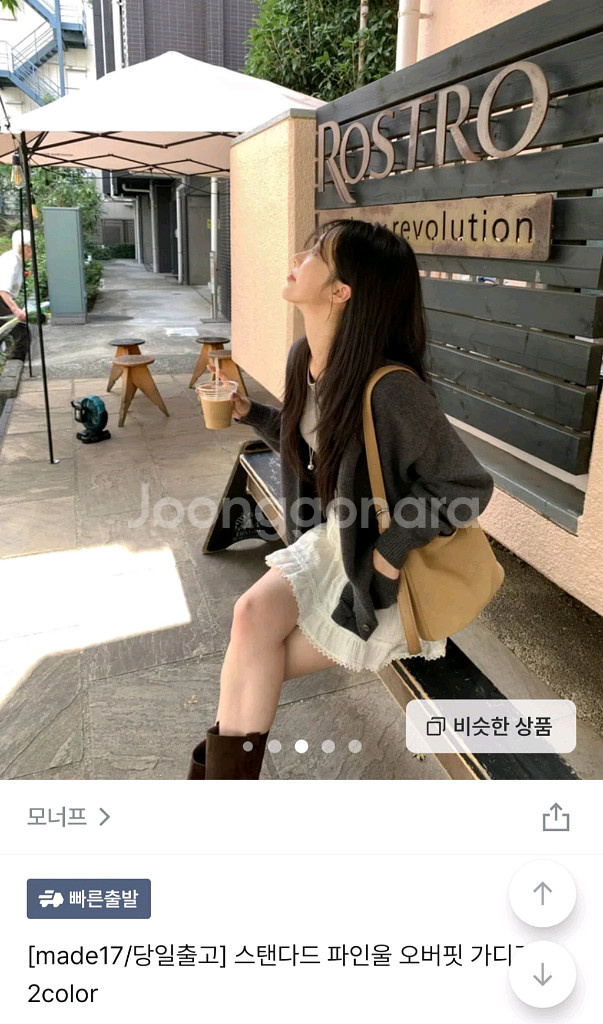Jump to bottom with the down arrow button
Viewport: 603px width, 1024px height.
(542, 974)
